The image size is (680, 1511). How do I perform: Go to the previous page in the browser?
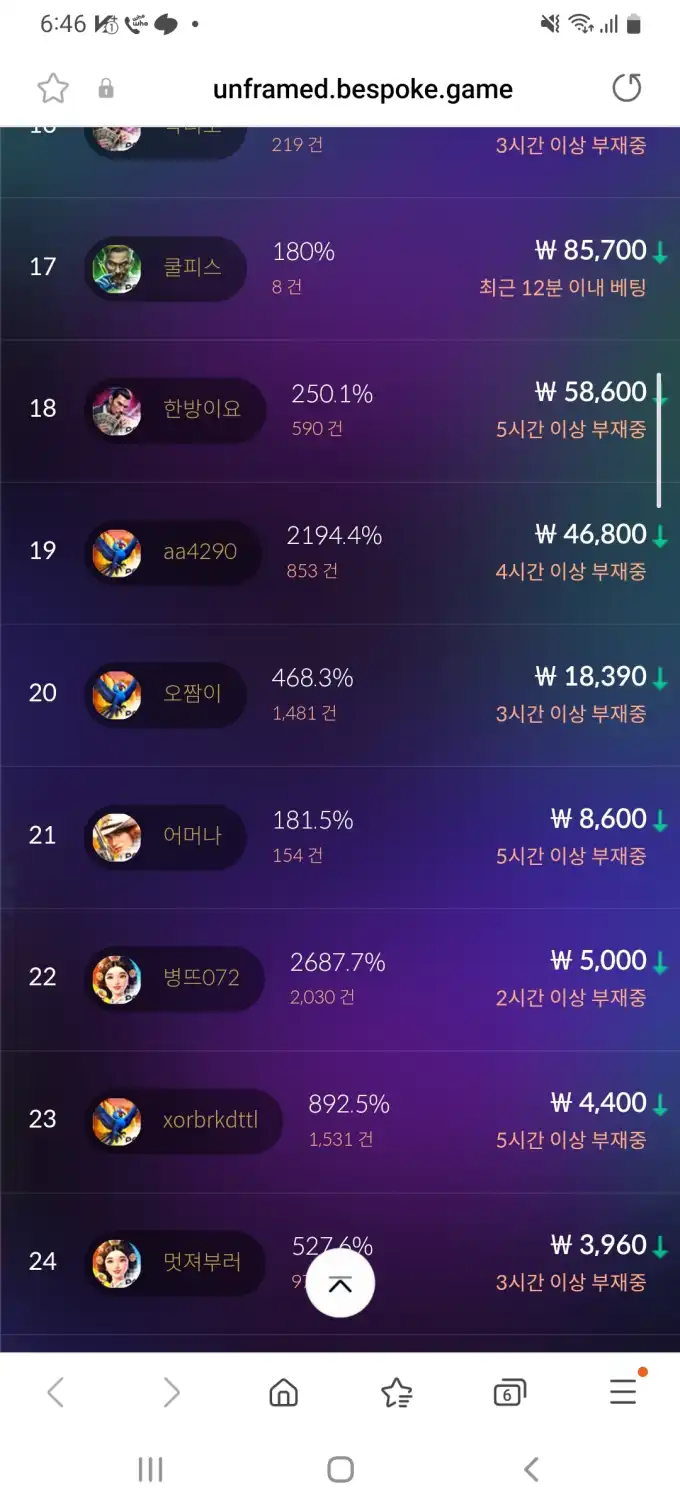(x=56, y=1392)
